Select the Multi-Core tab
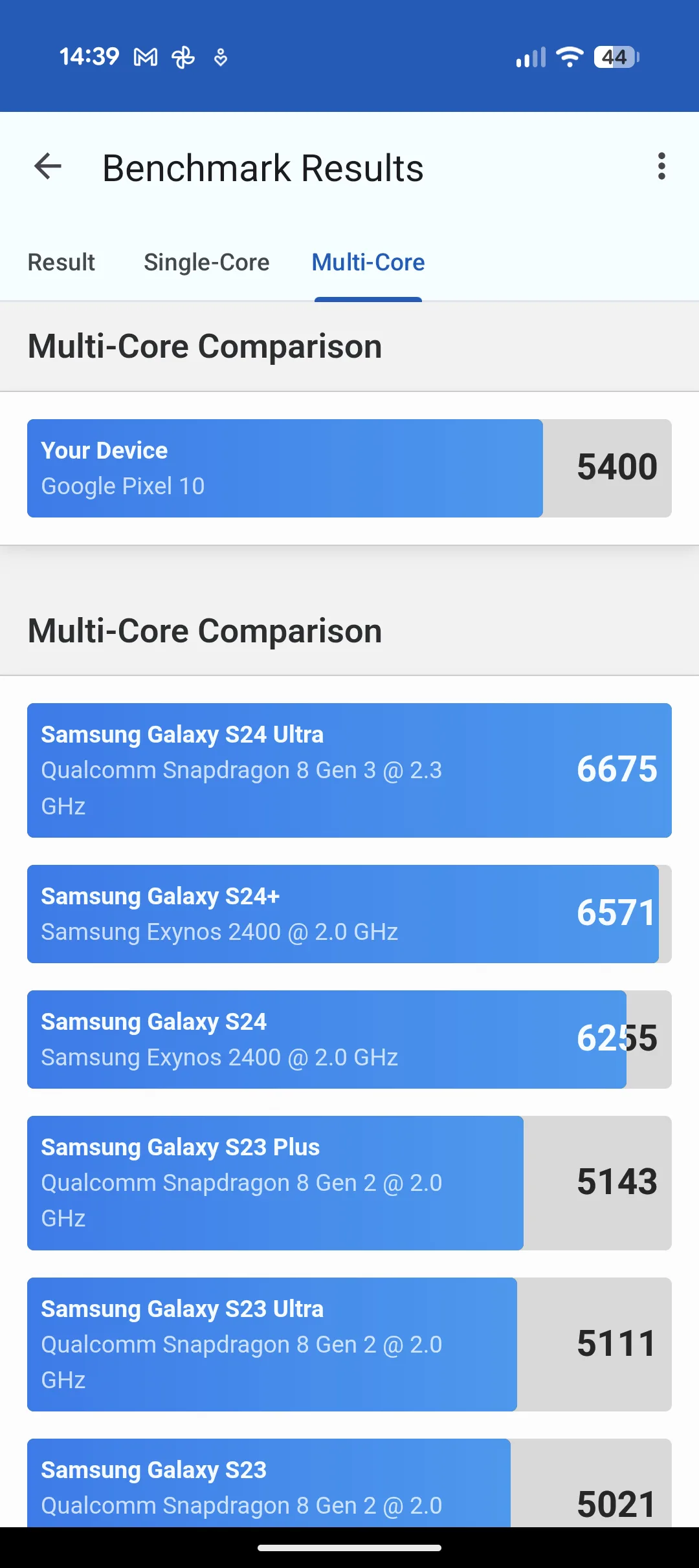The image size is (699, 1568). 368,263
